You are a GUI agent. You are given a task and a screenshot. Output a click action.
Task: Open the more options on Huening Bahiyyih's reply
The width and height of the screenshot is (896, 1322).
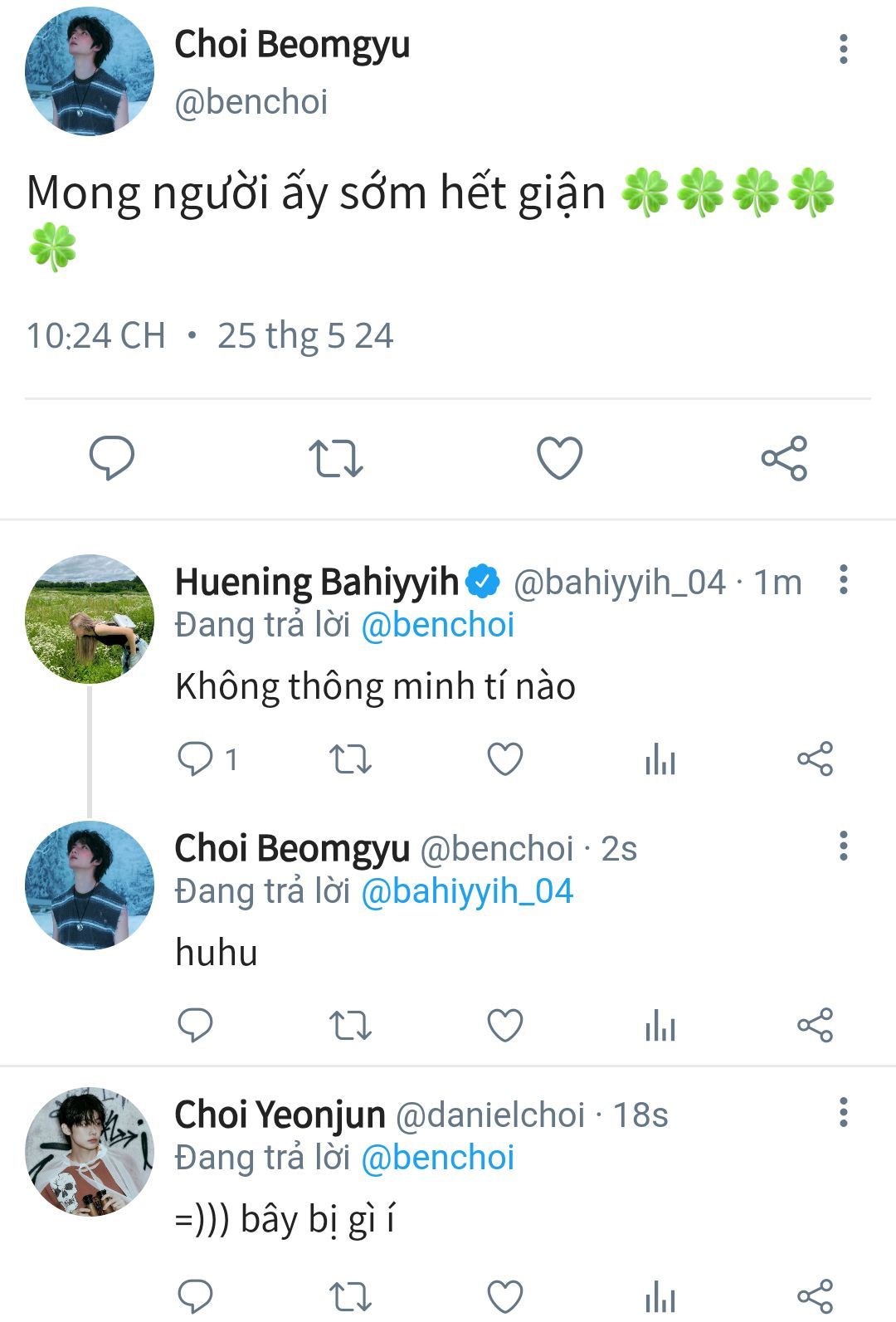(843, 580)
